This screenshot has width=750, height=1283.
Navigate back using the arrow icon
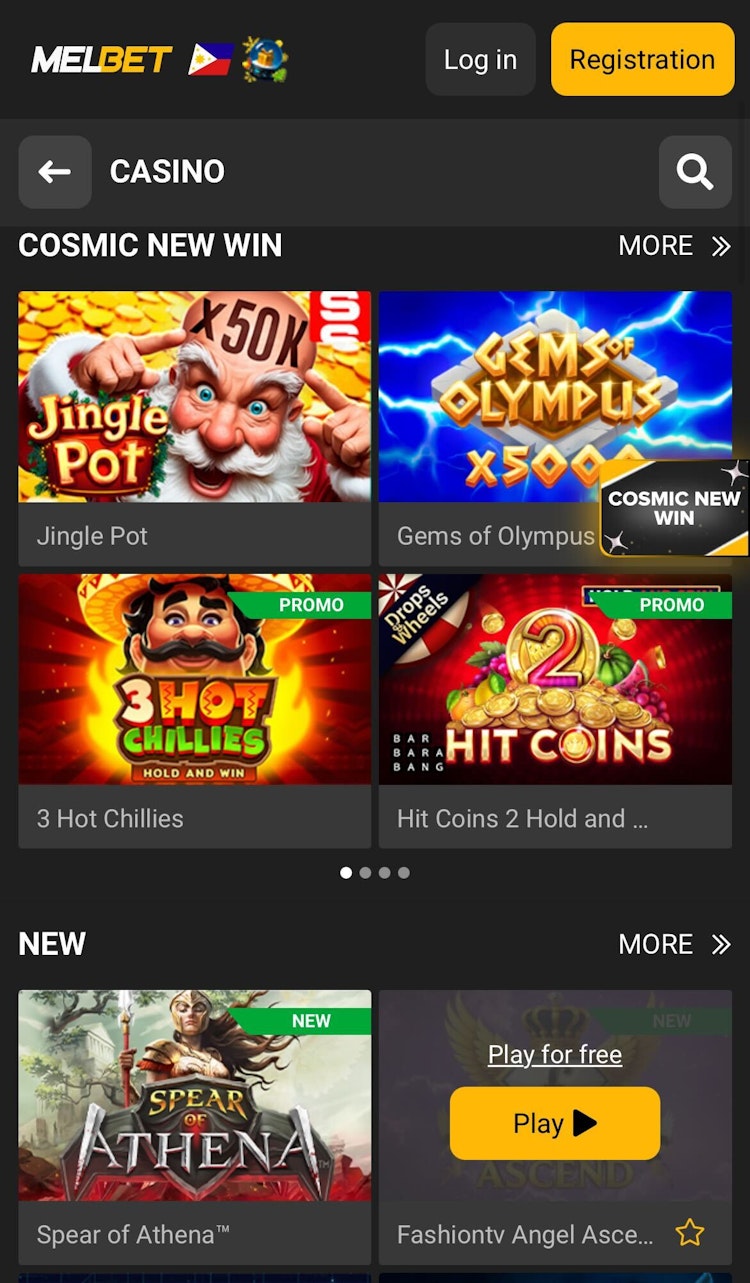tap(55, 172)
